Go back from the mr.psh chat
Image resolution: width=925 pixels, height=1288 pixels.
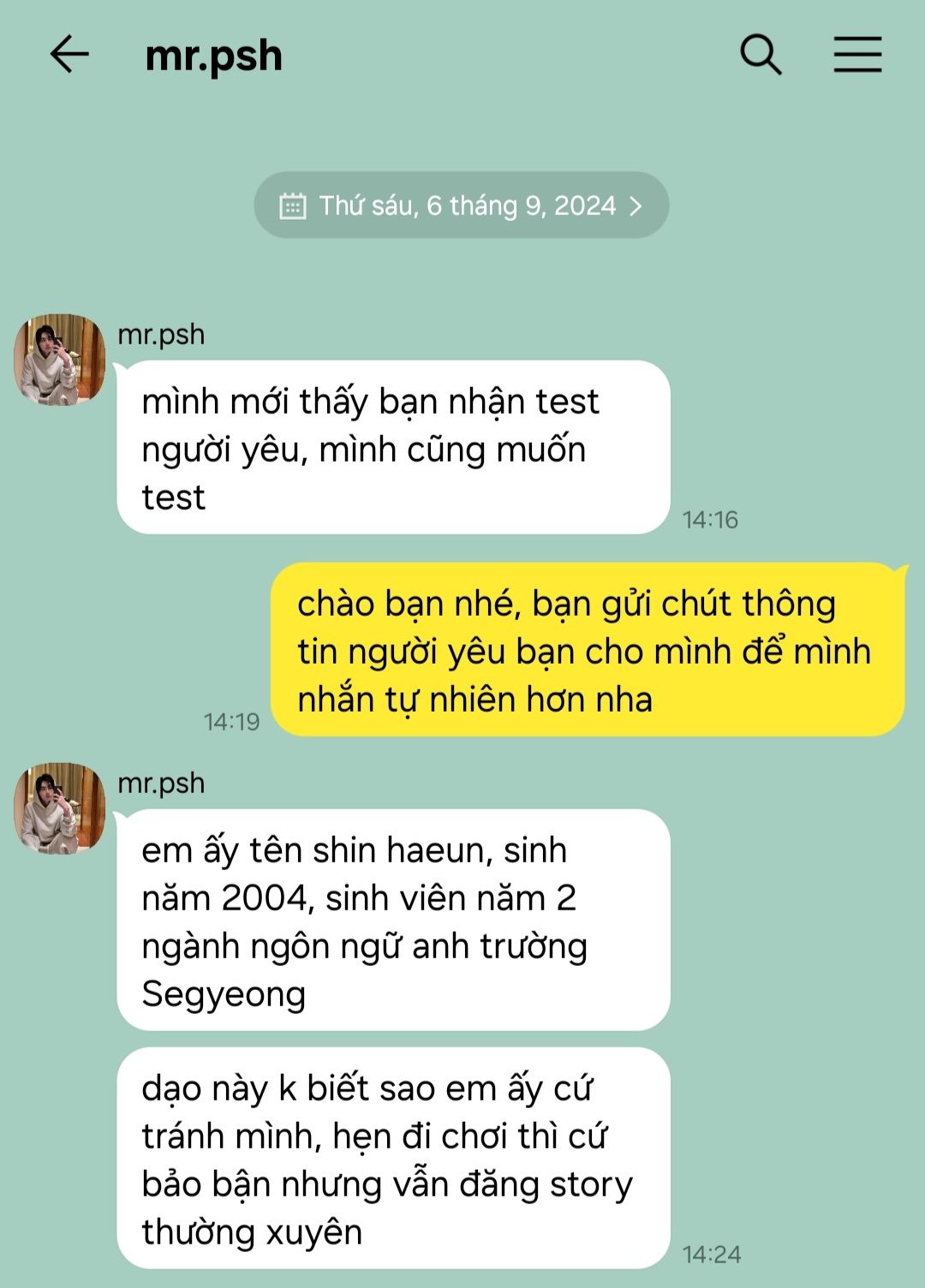[x=69, y=55]
